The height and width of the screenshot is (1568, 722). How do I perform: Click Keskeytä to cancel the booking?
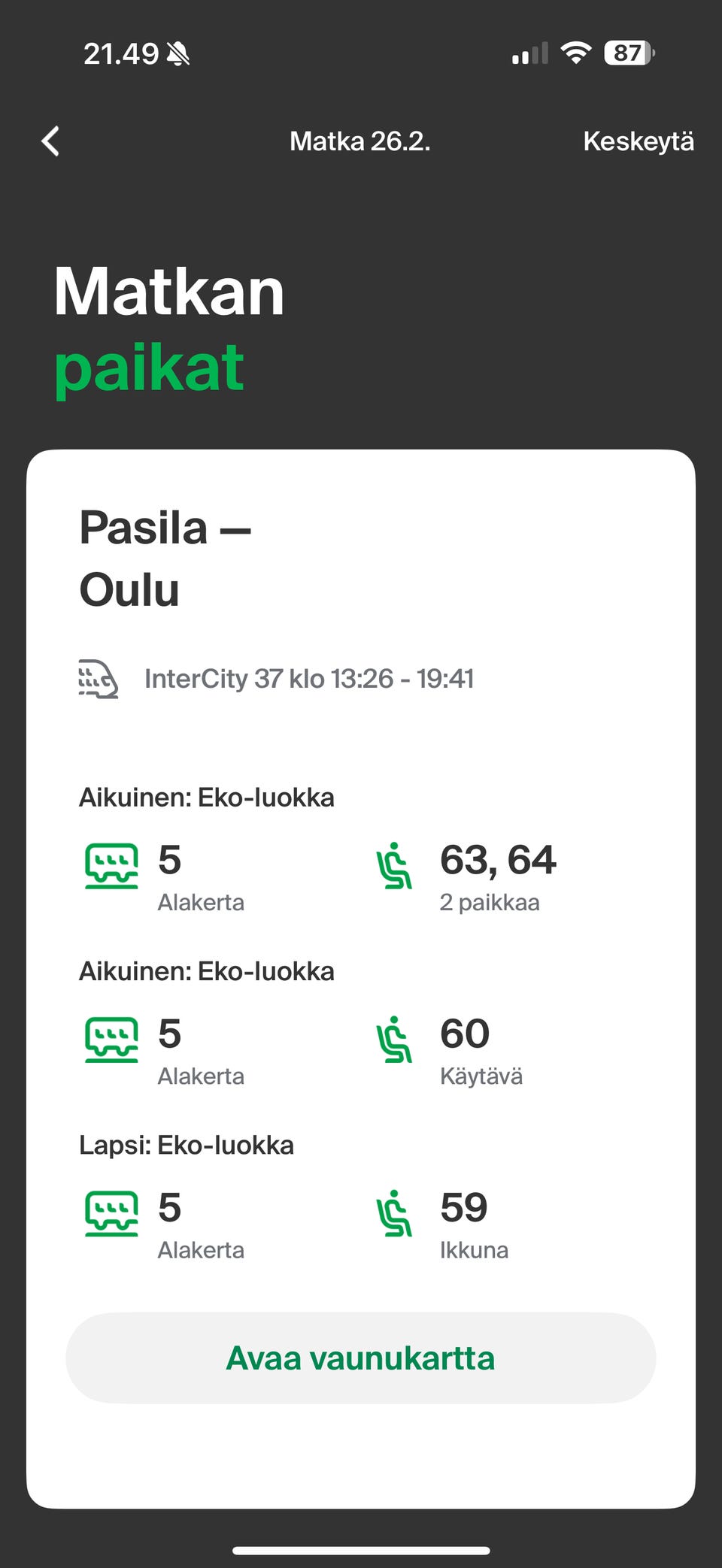click(639, 141)
